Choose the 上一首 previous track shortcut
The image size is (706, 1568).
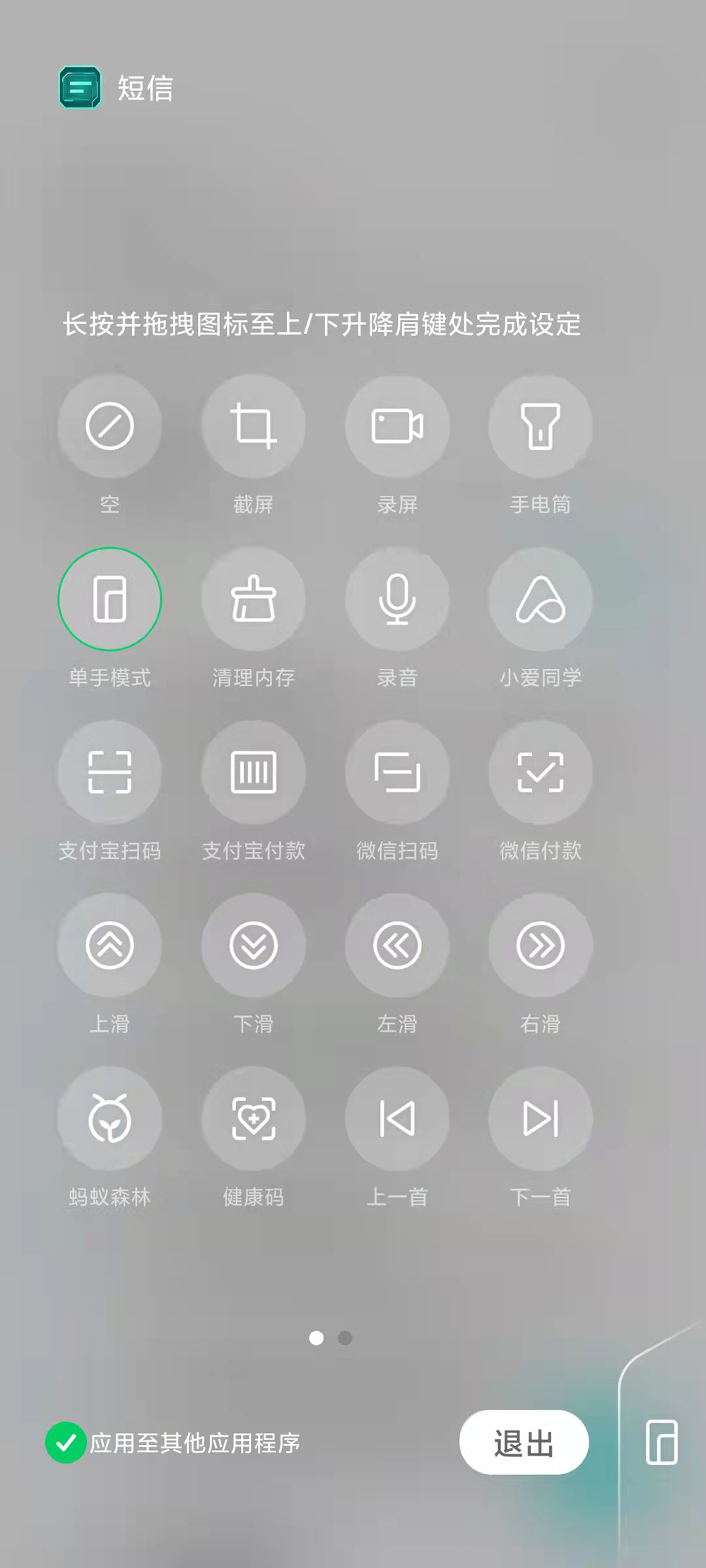pos(398,1118)
